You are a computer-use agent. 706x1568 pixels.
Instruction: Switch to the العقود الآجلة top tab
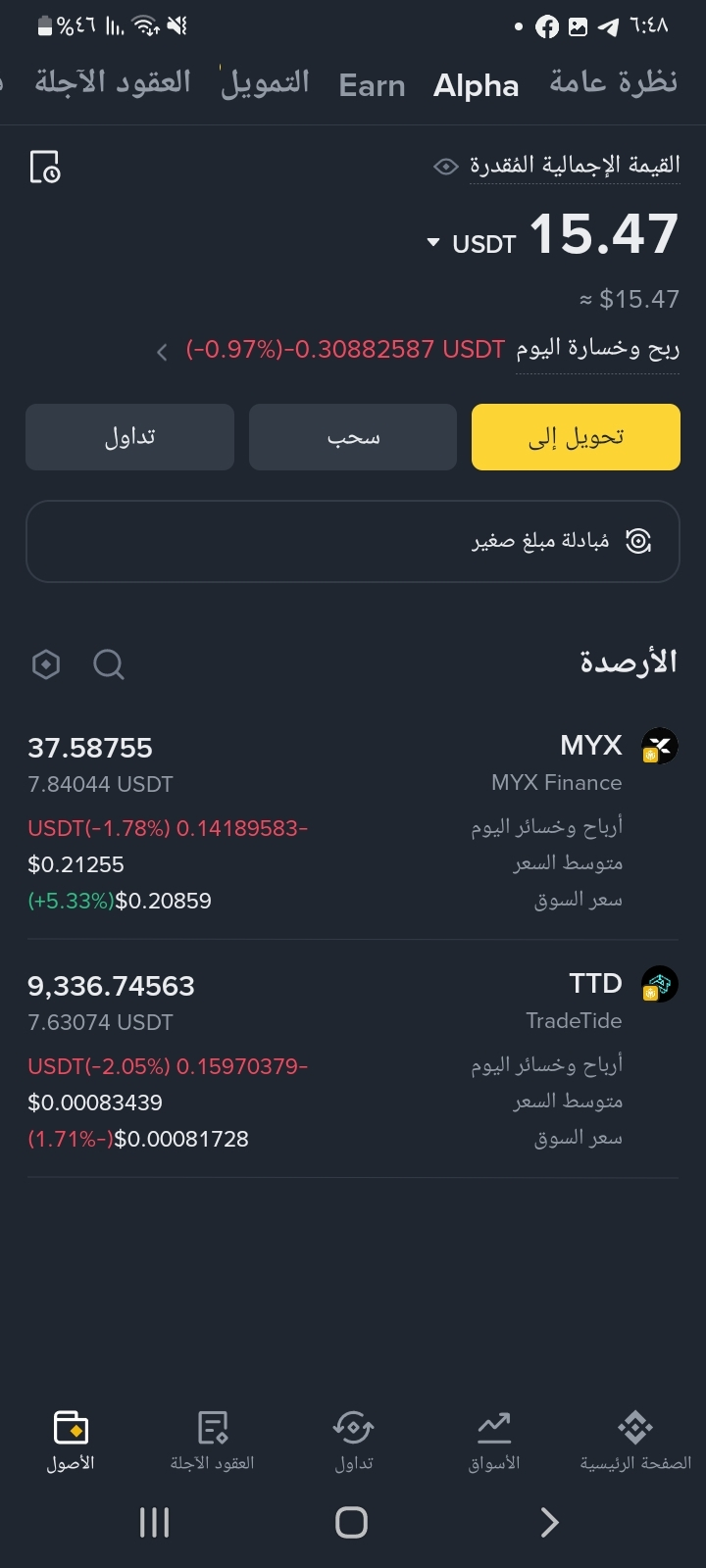pos(113,84)
